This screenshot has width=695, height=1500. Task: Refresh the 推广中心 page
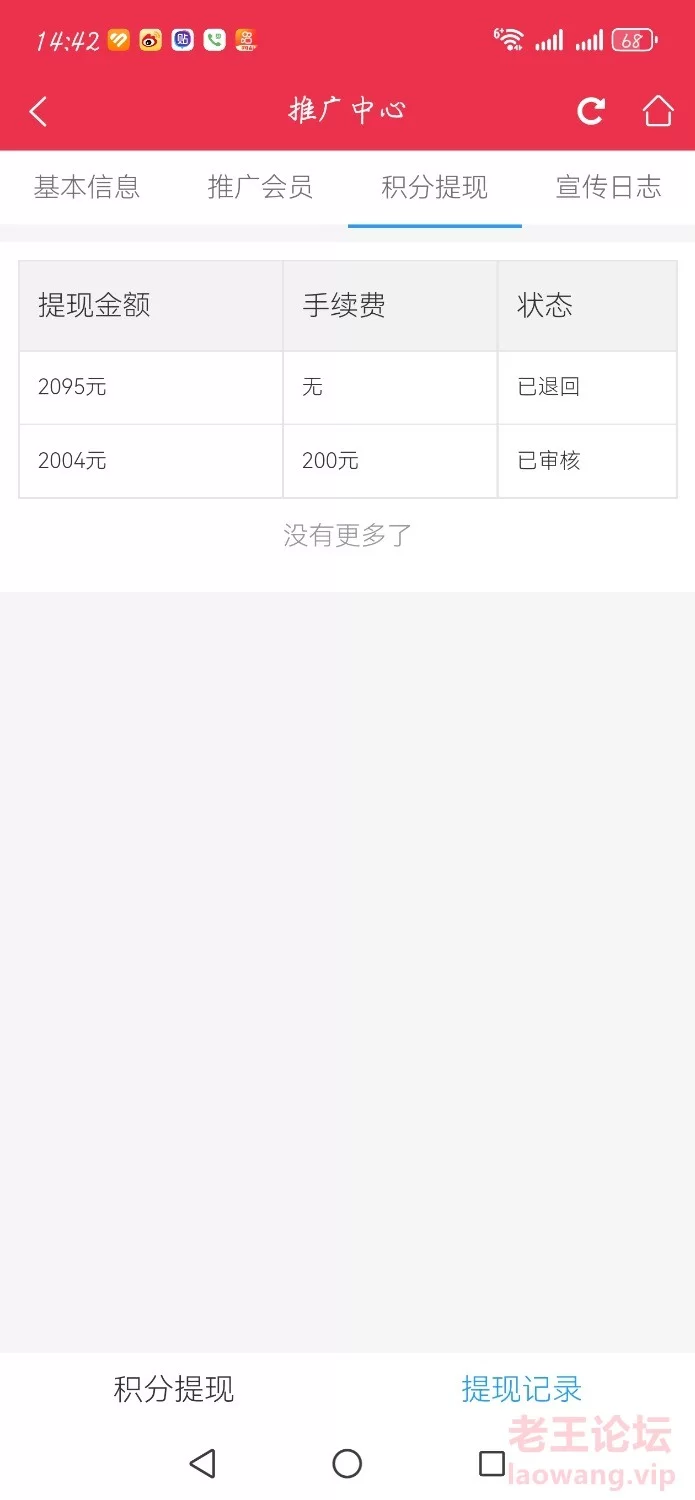click(x=591, y=111)
